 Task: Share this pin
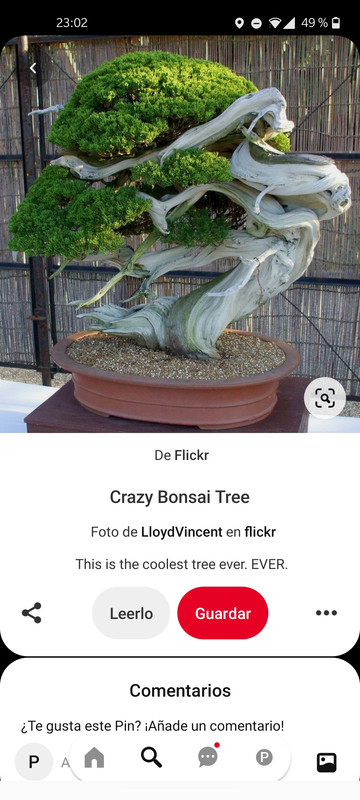[x=32, y=613]
